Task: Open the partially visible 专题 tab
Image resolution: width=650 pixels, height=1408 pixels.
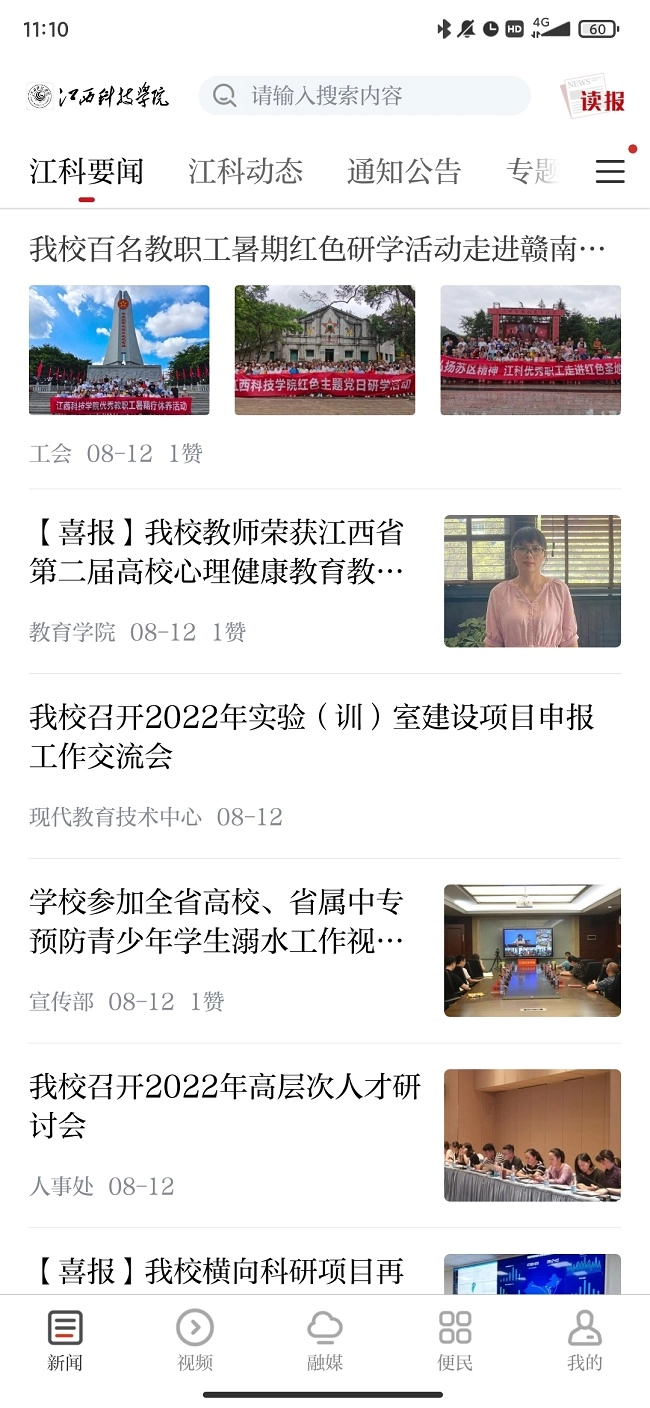Action: coord(531,172)
